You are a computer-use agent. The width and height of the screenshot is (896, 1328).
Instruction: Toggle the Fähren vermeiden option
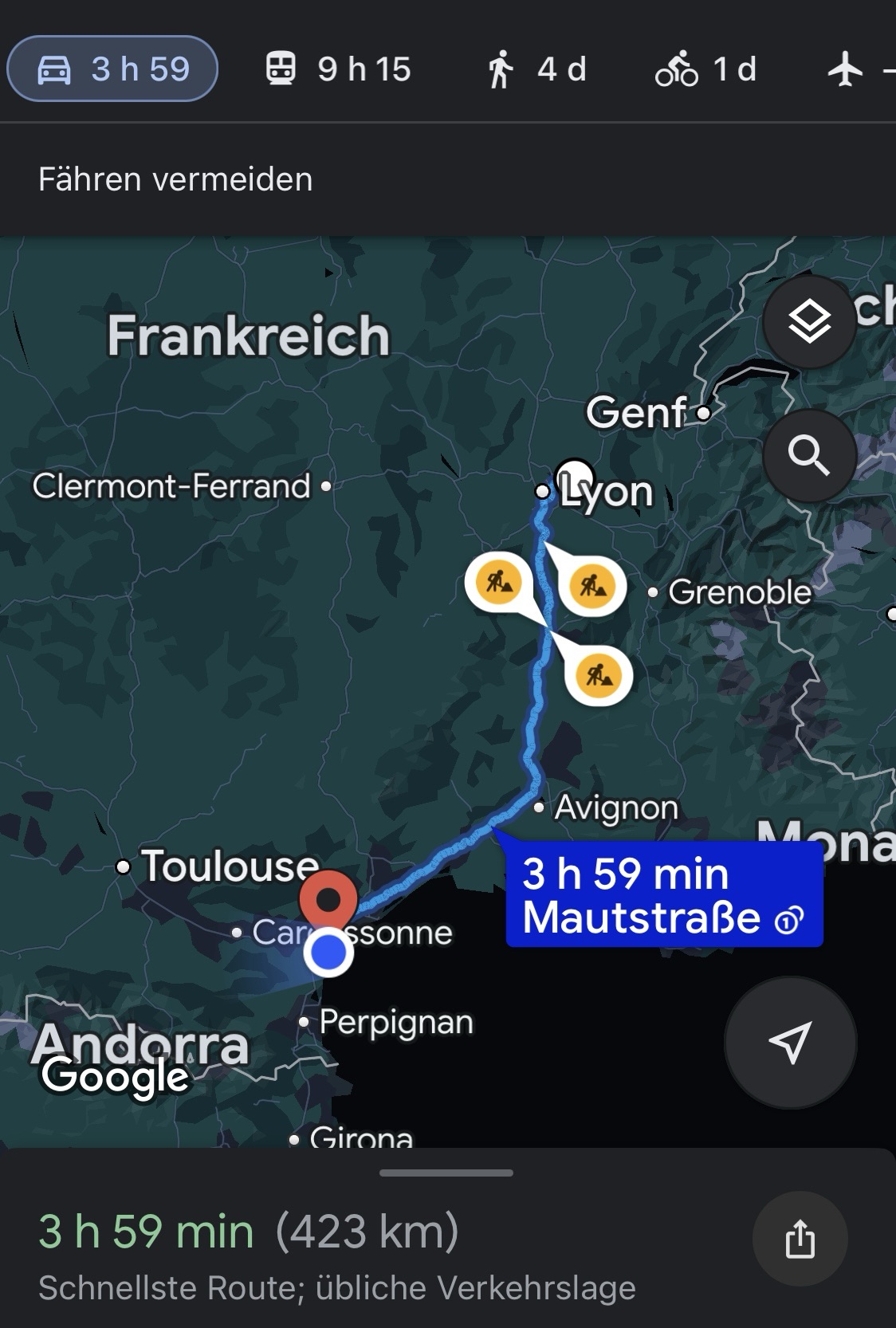point(175,179)
